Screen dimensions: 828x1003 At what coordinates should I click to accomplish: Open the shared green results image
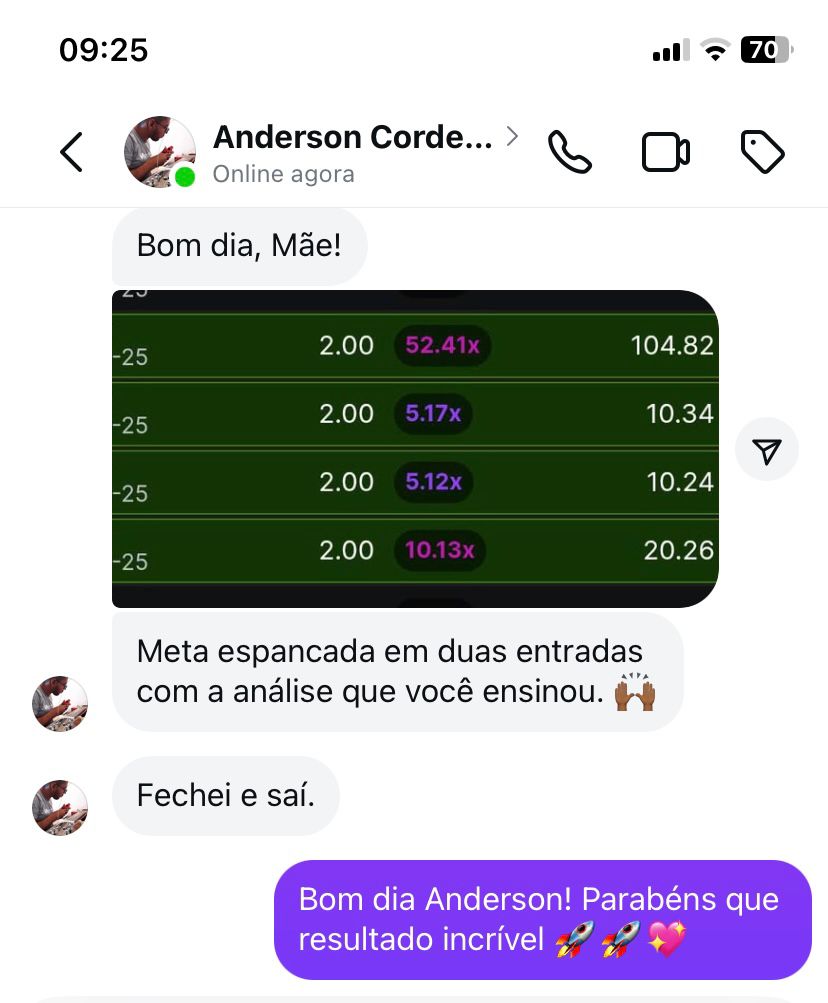tap(415, 449)
